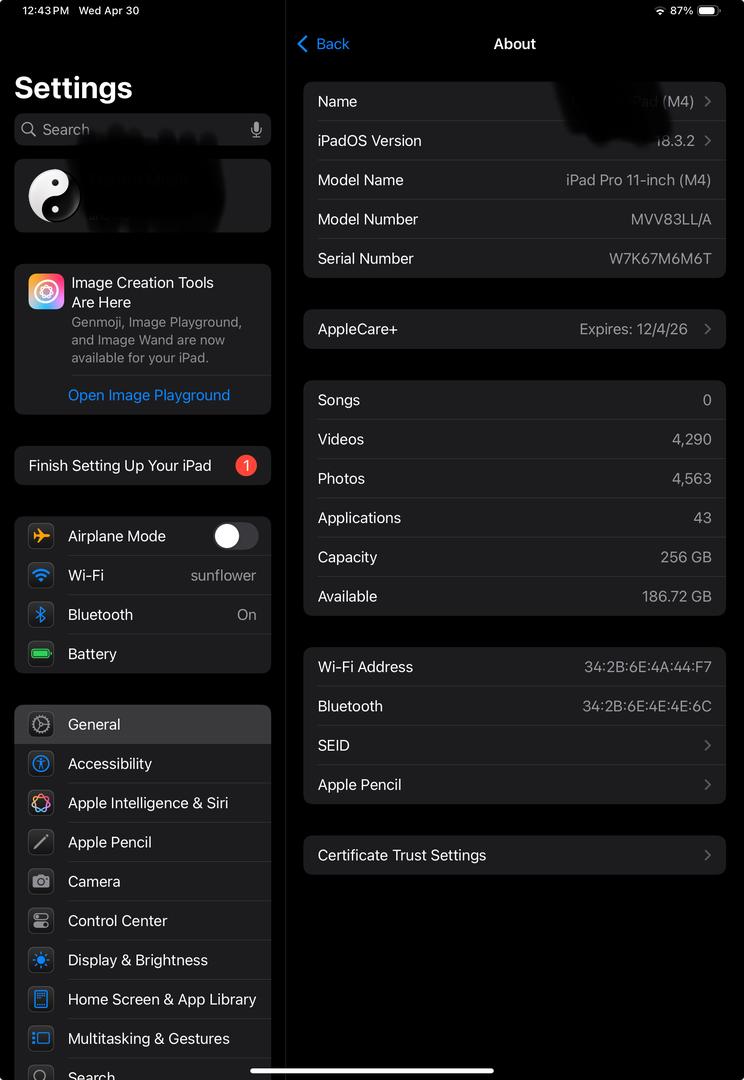Viewport: 744px width, 1080px height.
Task: Open AppleCare+ coverage details
Action: pos(514,329)
